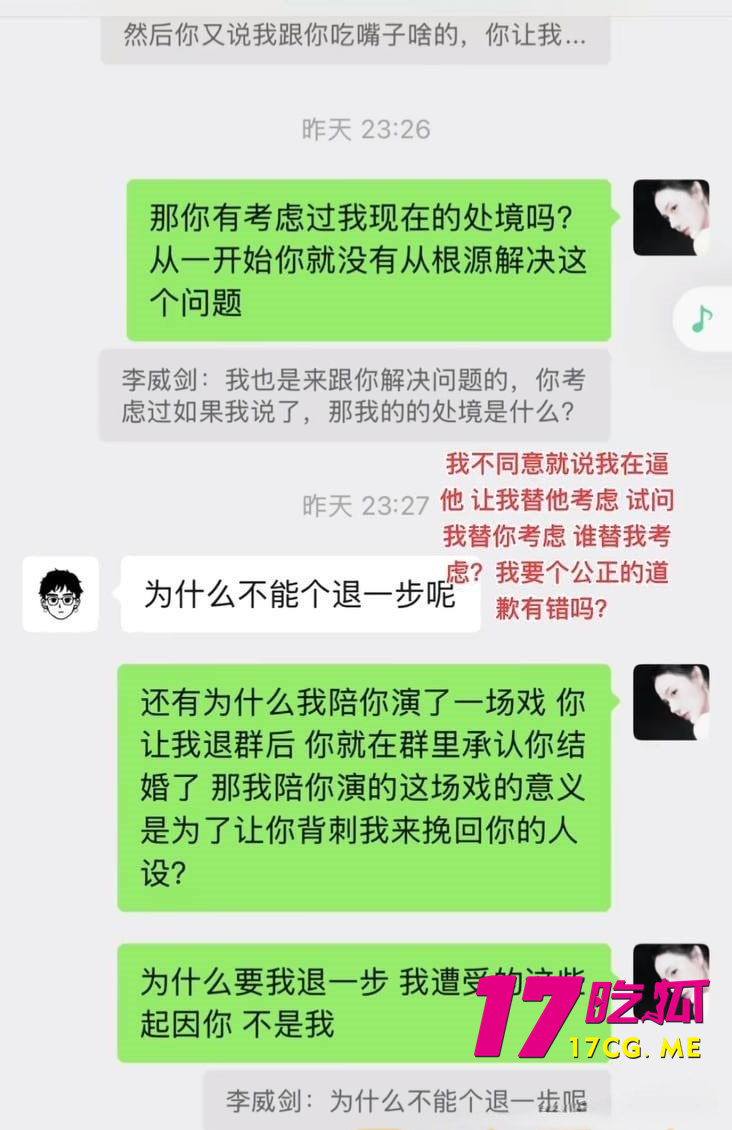Viewport: 732px width, 1130px height.
Task: Tap the floating music note icon
Action: pos(703,319)
